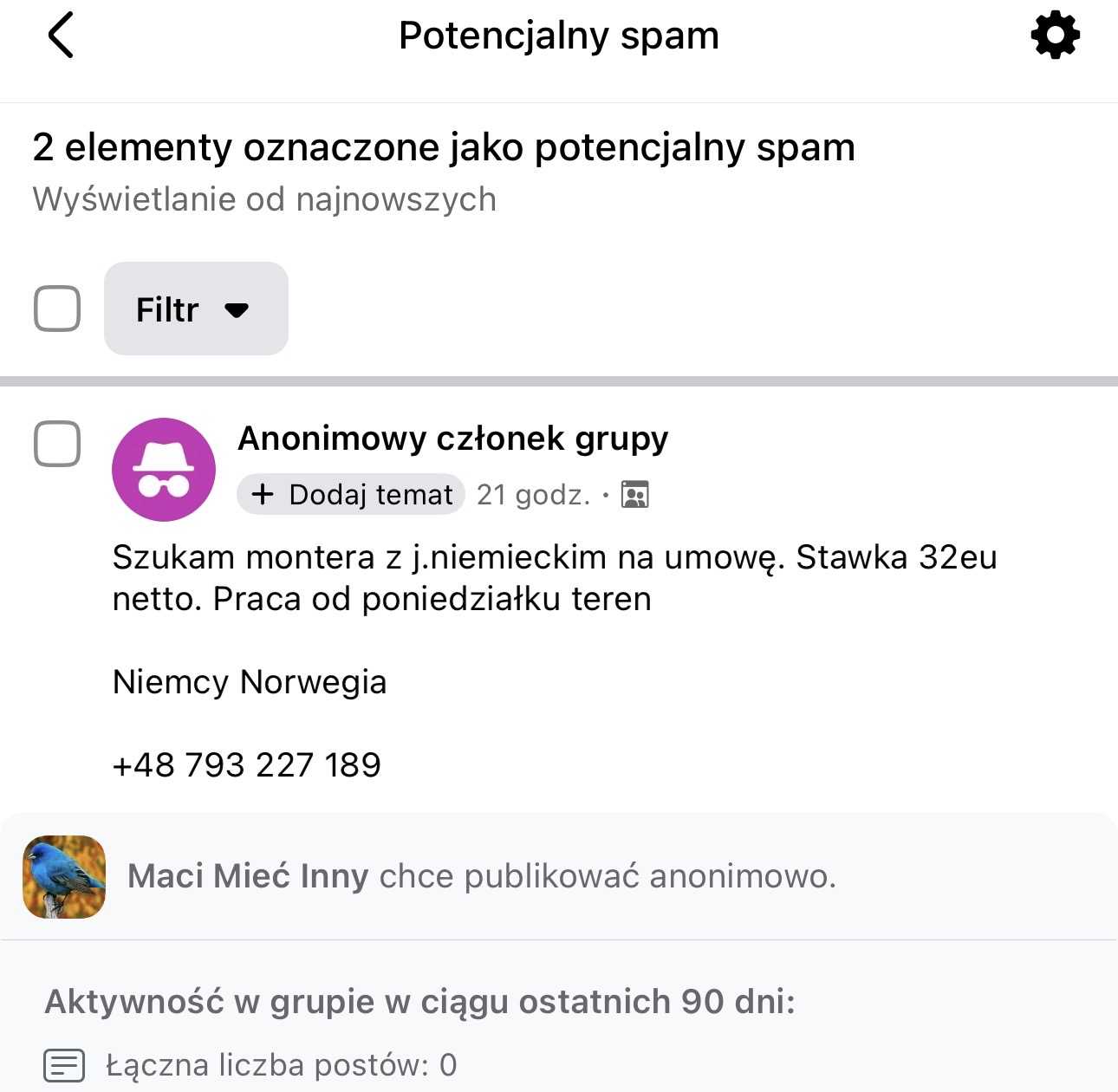Screen dimensions: 1118x1092
Task: Expand the Filtr dropdown
Action: point(196,309)
